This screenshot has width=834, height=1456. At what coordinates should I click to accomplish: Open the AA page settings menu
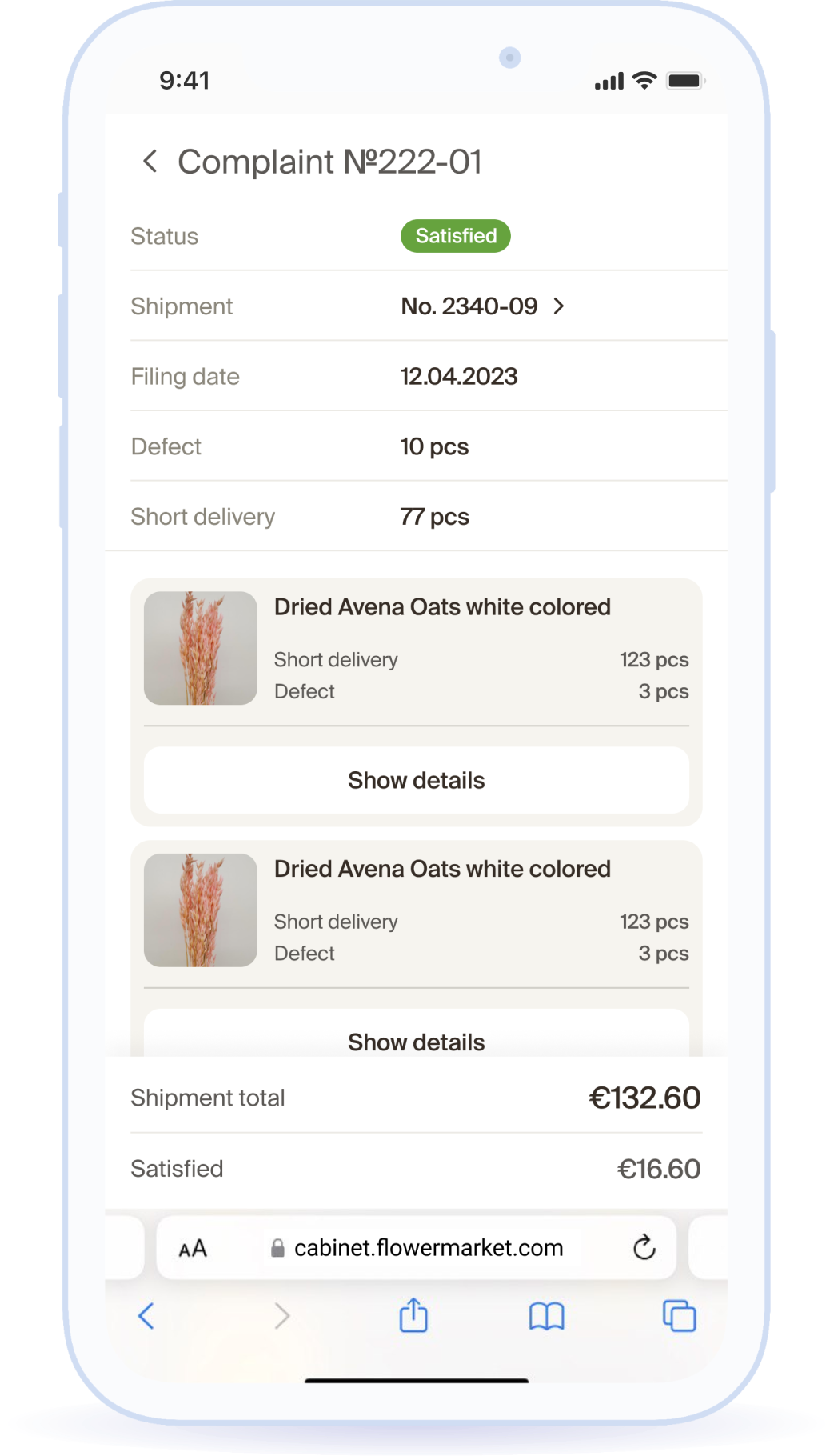(193, 1249)
